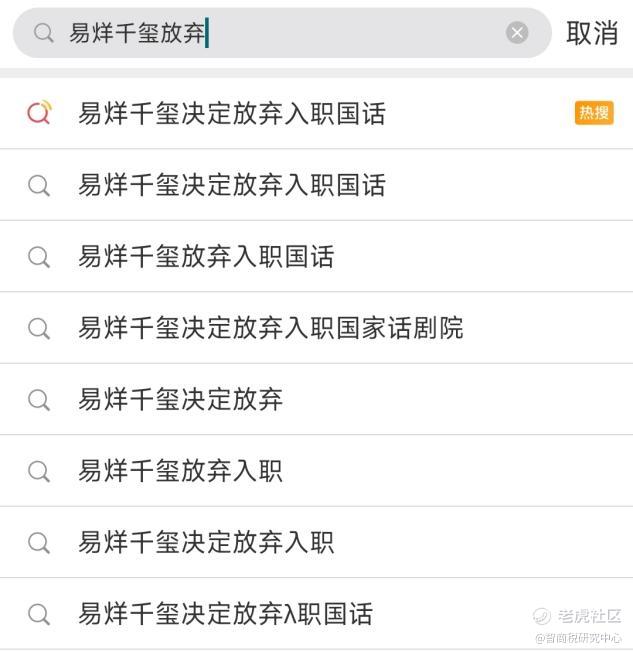Image resolution: width=633 pixels, height=652 pixels.
Task: Clear the search text with the X icon
Action: pyautogui.click(x=517, y=33)
